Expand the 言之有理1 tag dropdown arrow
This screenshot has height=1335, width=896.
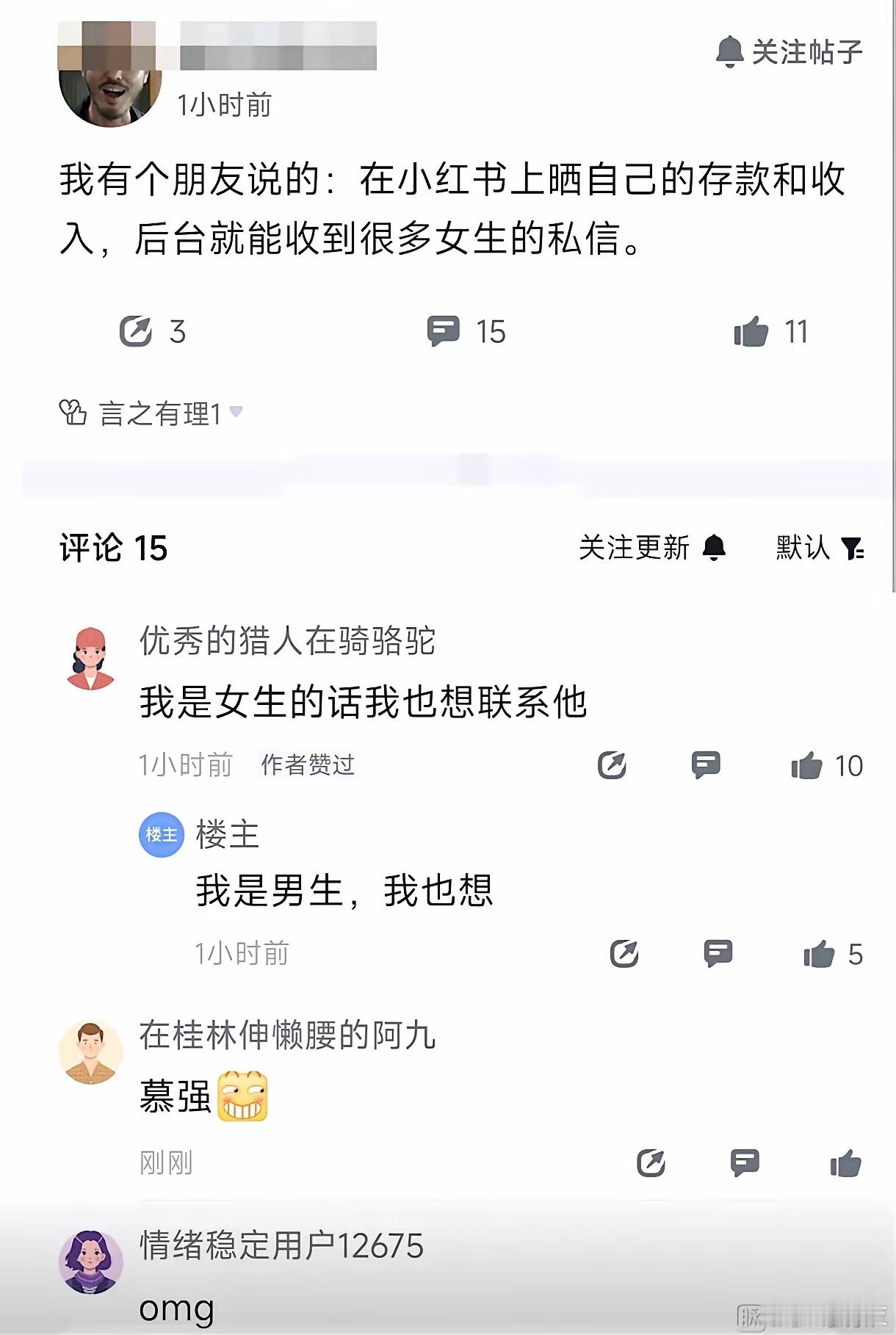236,412
